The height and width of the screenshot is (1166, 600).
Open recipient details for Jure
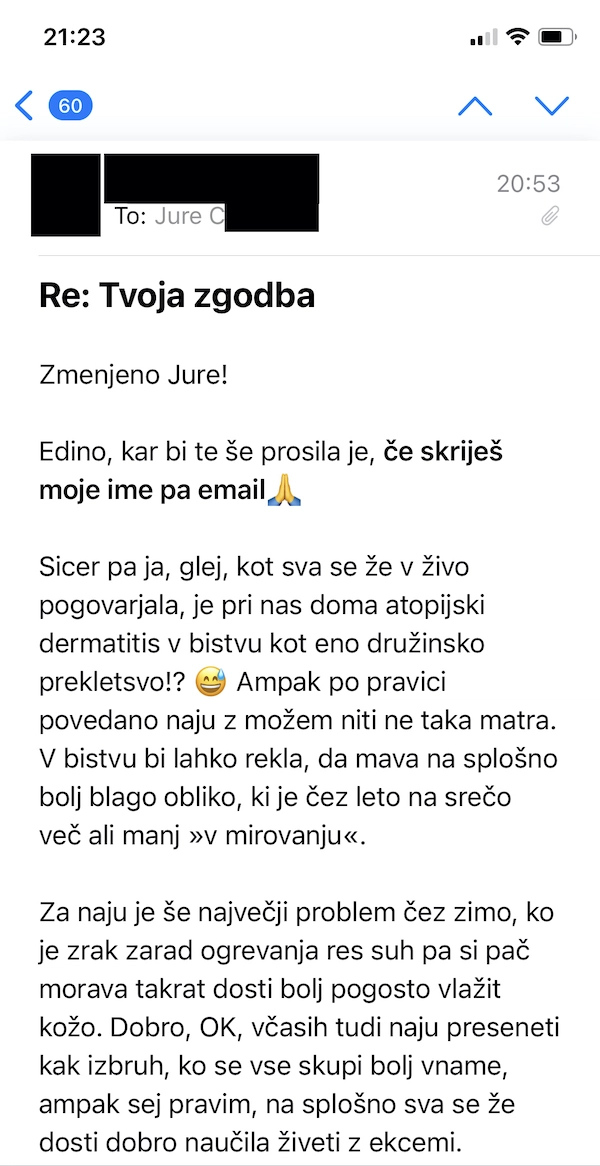tap(190, 216)
